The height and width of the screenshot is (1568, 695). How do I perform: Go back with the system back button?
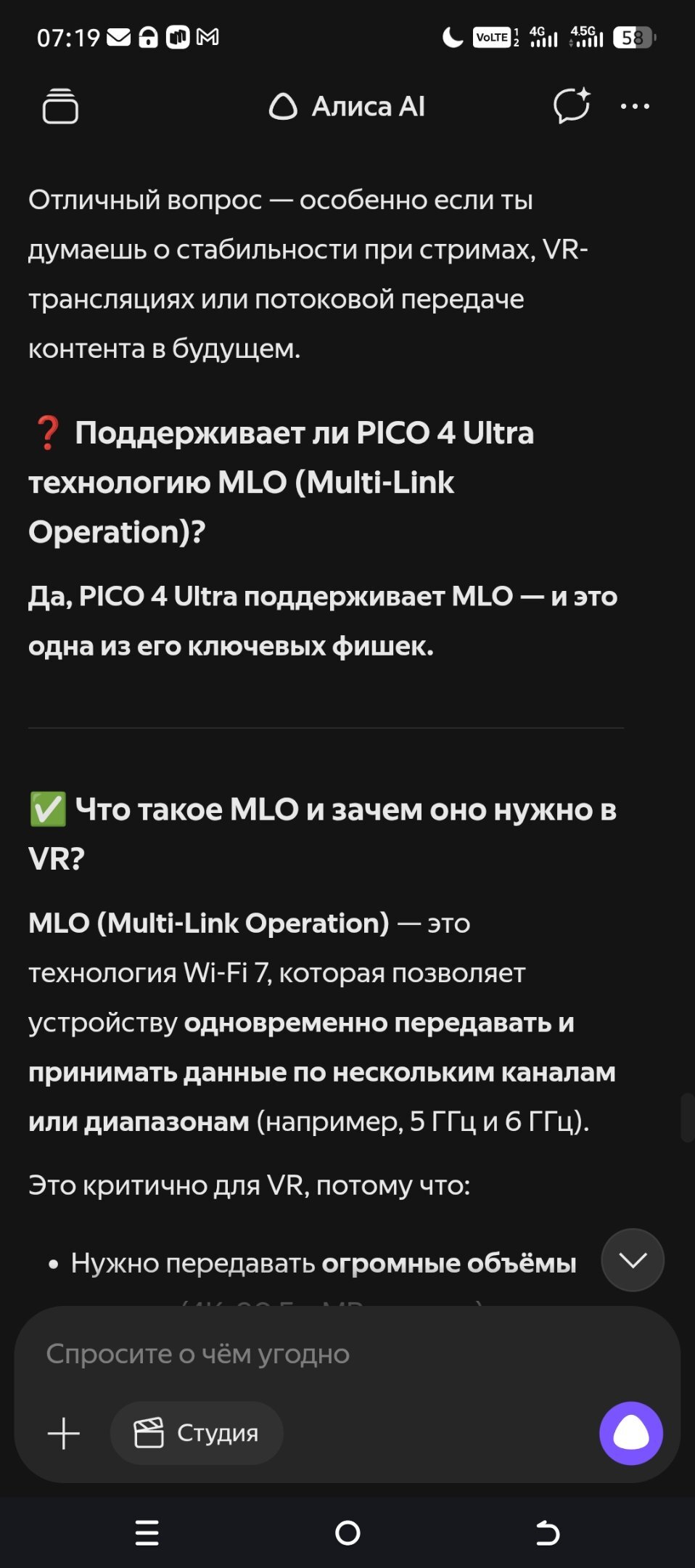(x=548, y=1533)
